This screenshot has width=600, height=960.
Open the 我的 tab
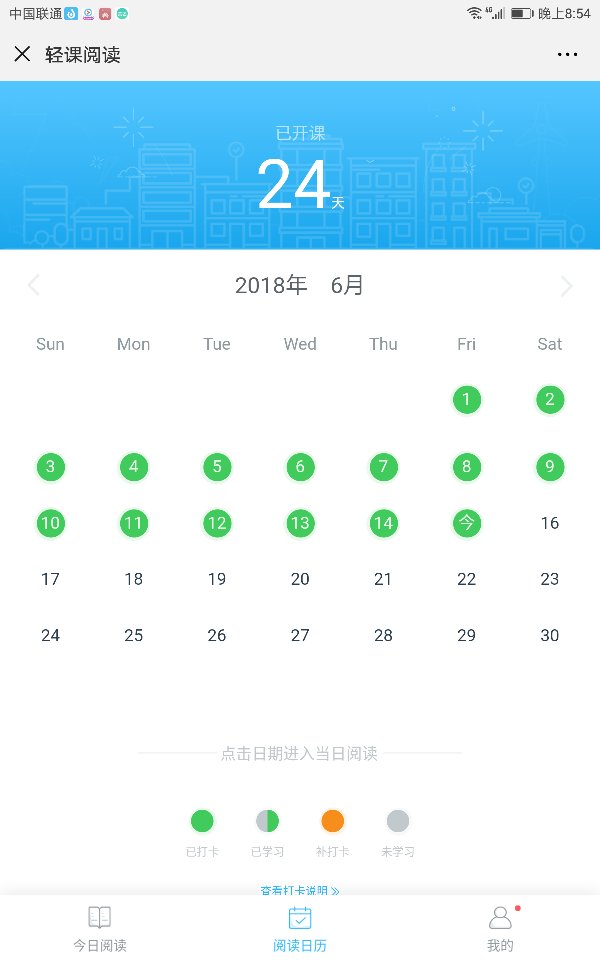(500, 929)
